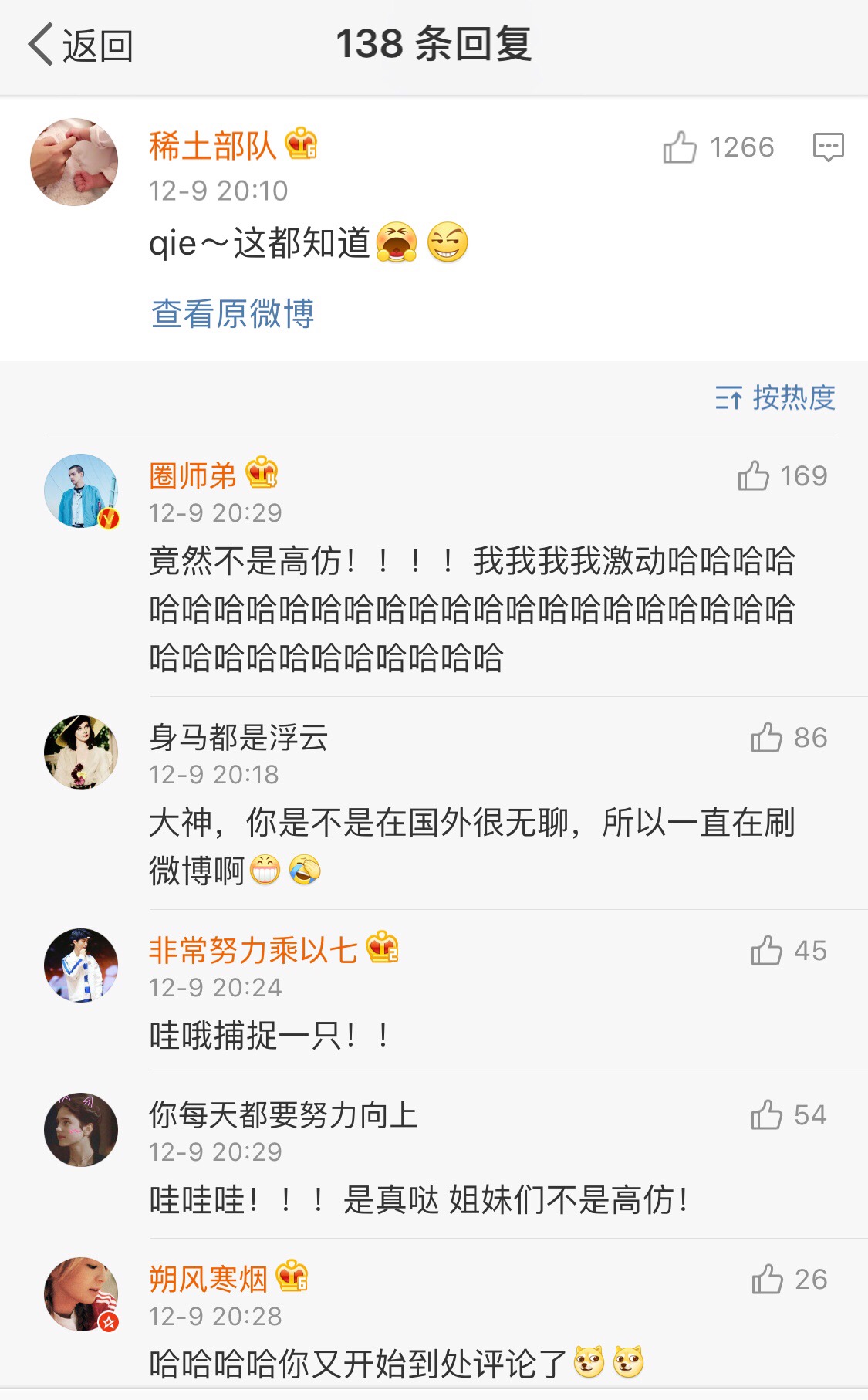The height and width of the screenshot is (1400, 868).
Task: Select the crown VIP badge beside 稀土部队
Action: [x=300, y=144]
